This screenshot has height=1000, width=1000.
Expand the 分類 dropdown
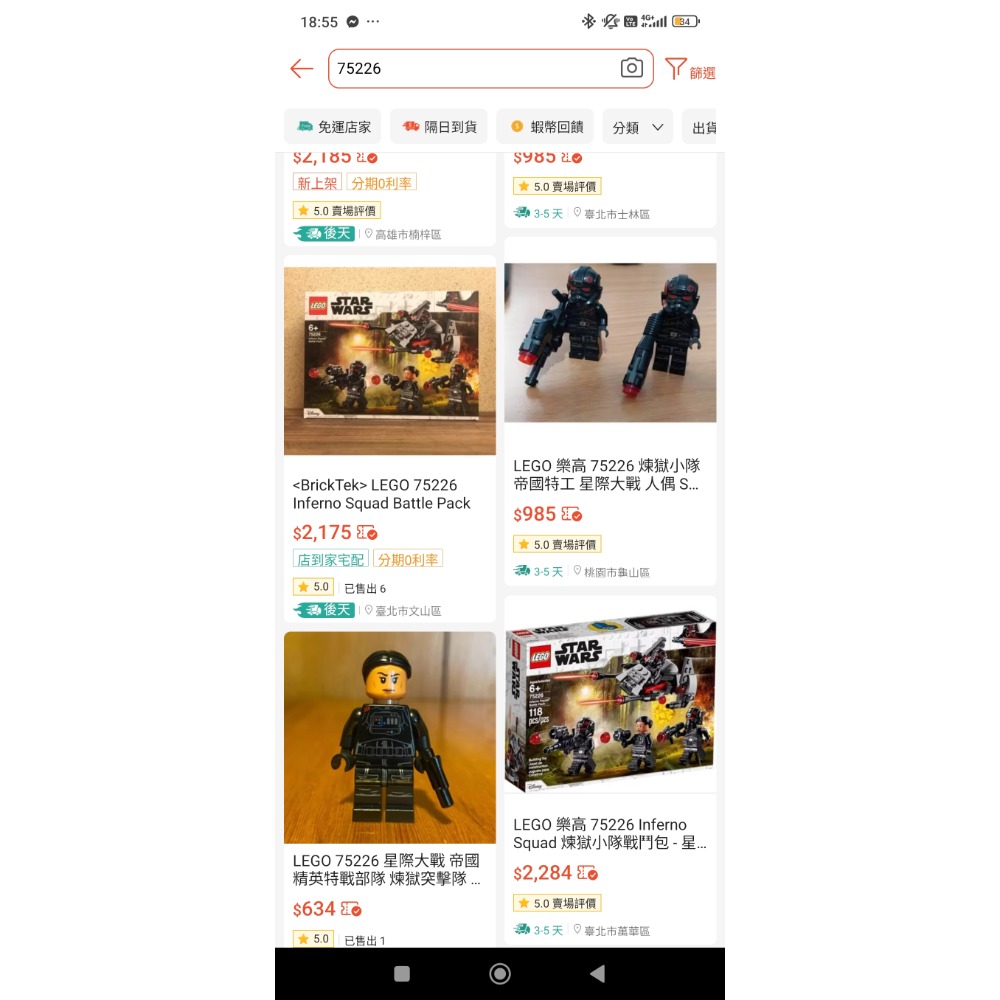(638, 127)
